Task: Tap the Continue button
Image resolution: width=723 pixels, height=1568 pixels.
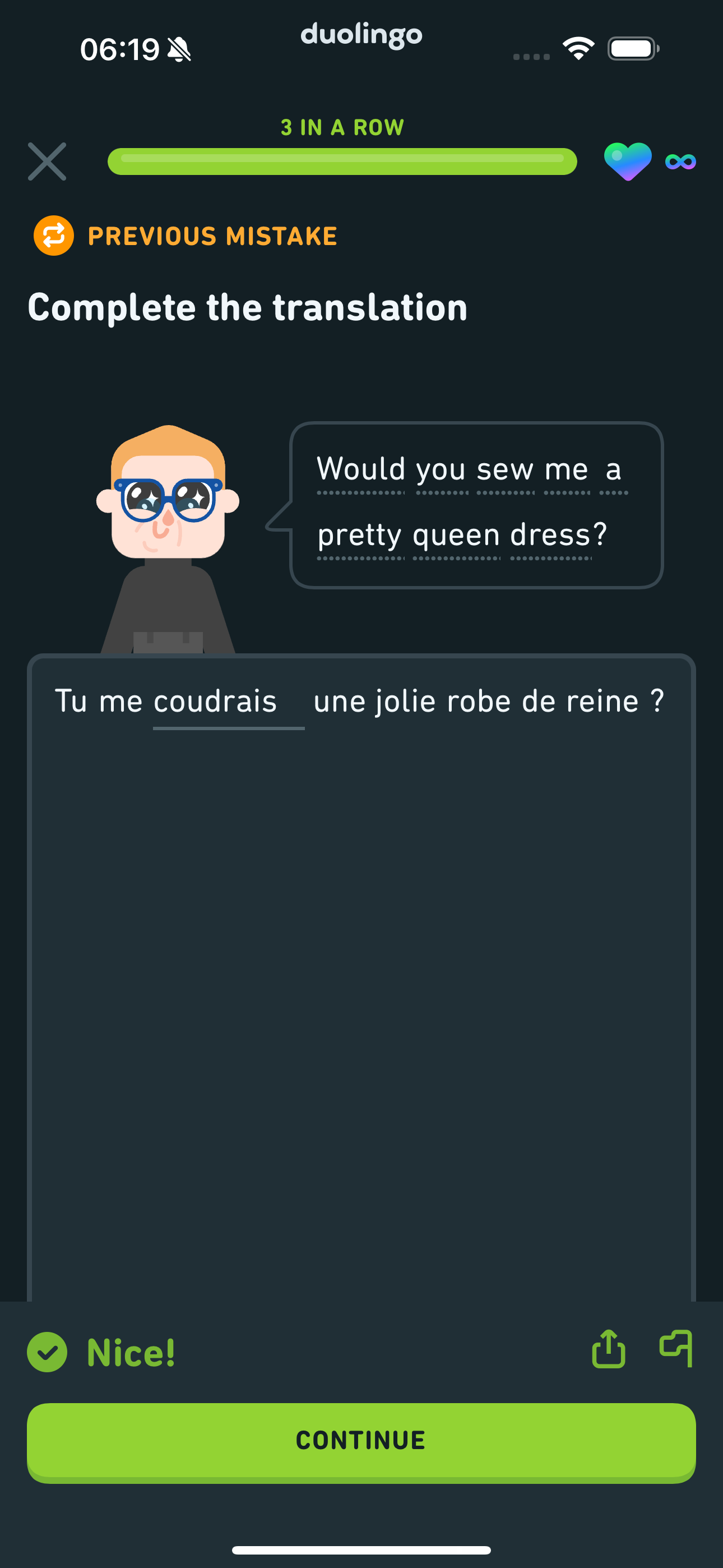Action: tap(361, 1441)
